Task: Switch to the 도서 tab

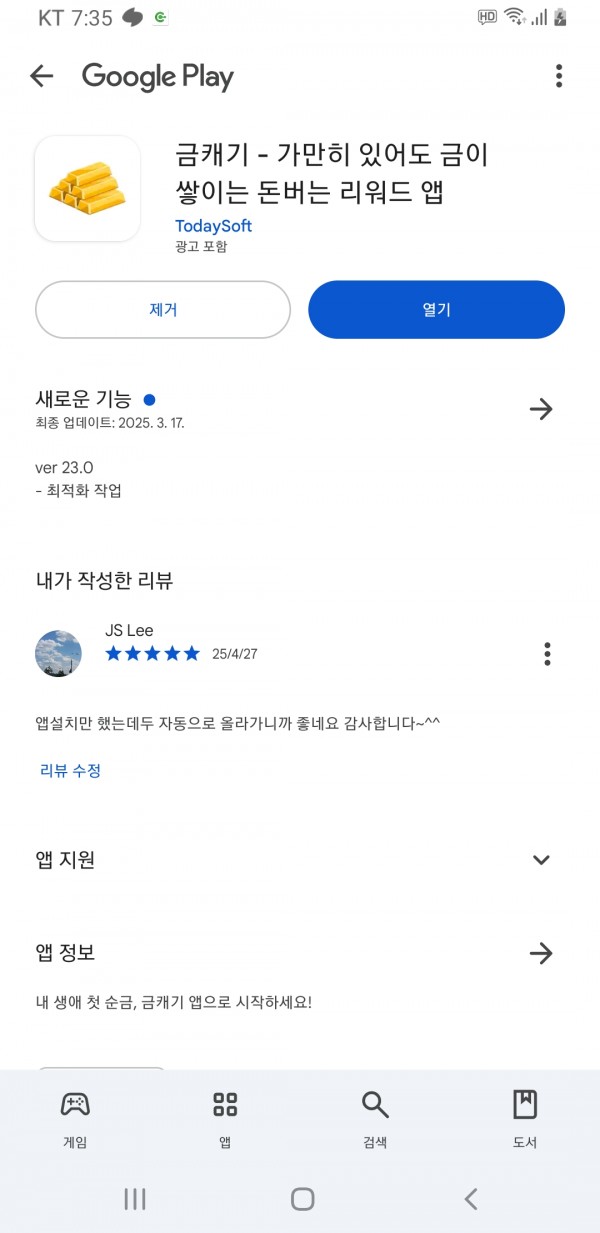Action: click(x=525, y=1119)
